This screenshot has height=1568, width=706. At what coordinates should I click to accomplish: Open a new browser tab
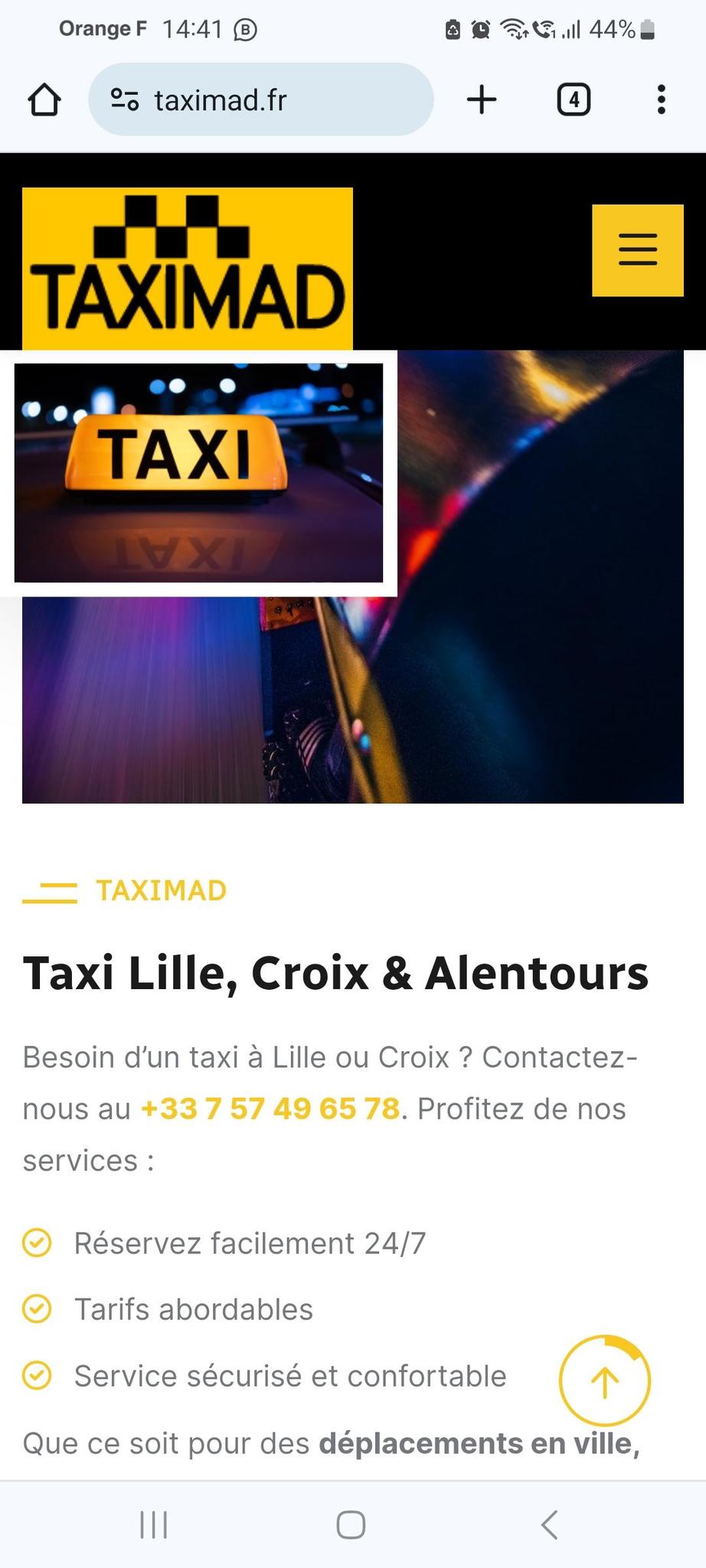click(482, 100)
